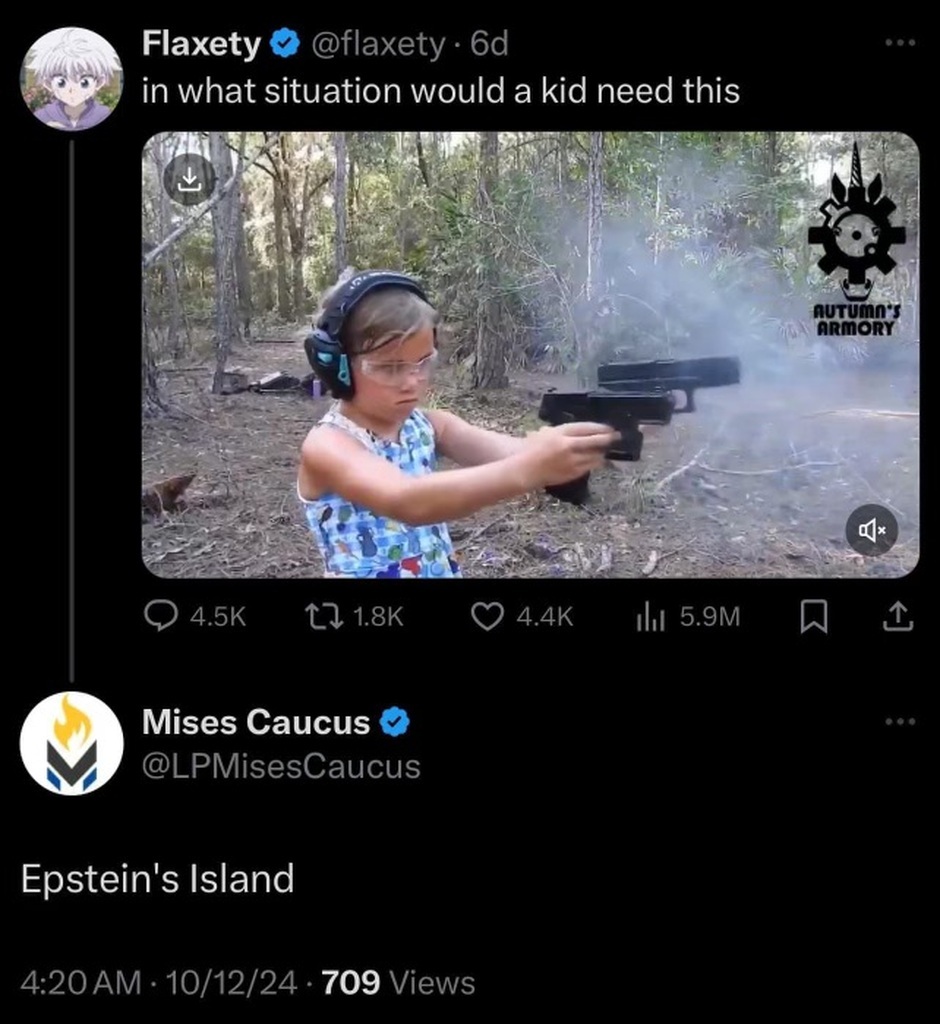Viewport: 940px width, 1024px height.
Task: Open Flaxety's profile avatar
Action: [71, 78]
